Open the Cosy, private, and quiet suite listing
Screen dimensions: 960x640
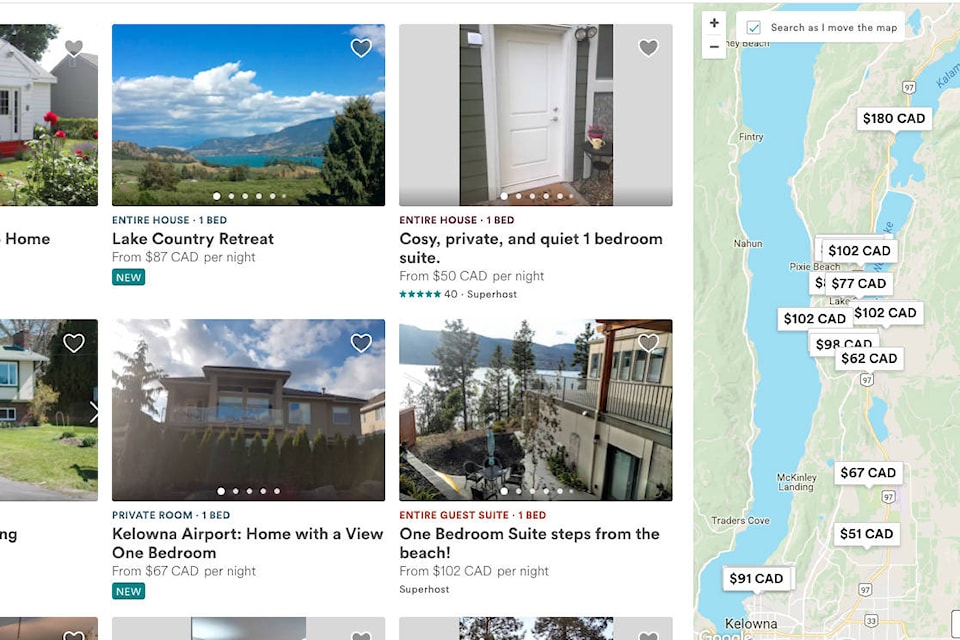tap(530, 248)
